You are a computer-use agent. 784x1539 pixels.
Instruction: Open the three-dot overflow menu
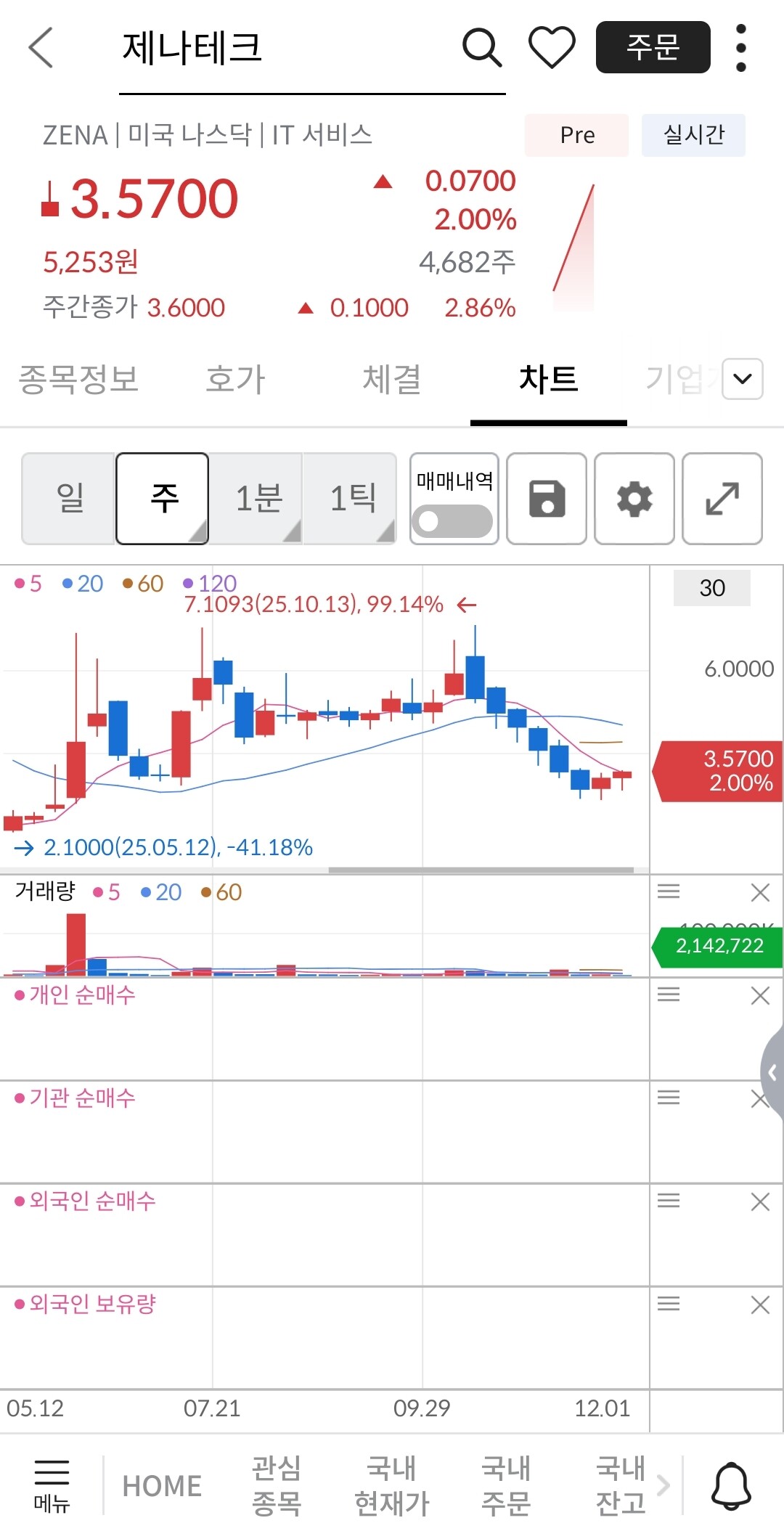[x=740, y=48]
